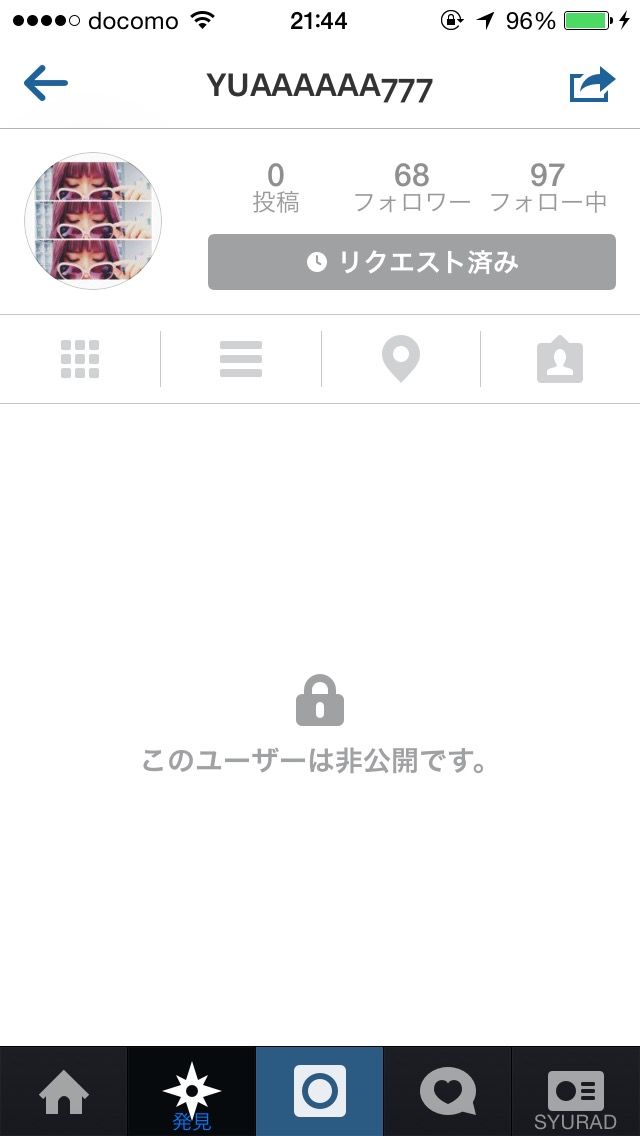Open the tagged photos tab
Image resolution: width=640 pixels, height=1136 pixels.
(560, 359)
